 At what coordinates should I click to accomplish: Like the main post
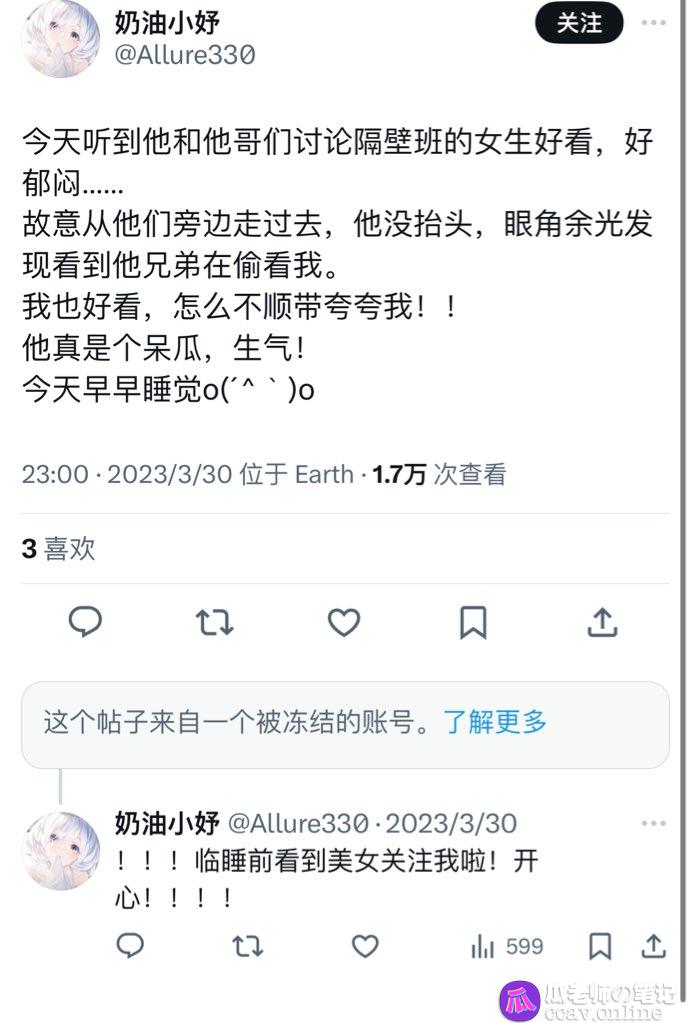[x=344, y=623]
